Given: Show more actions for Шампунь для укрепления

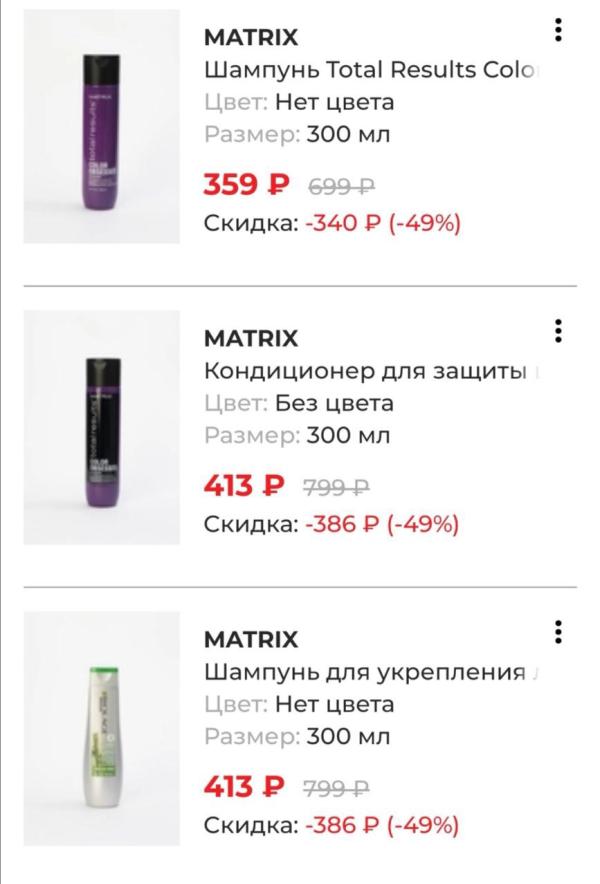Looking at the screenshot, I should pyautogui.click(x=558, y=631).
